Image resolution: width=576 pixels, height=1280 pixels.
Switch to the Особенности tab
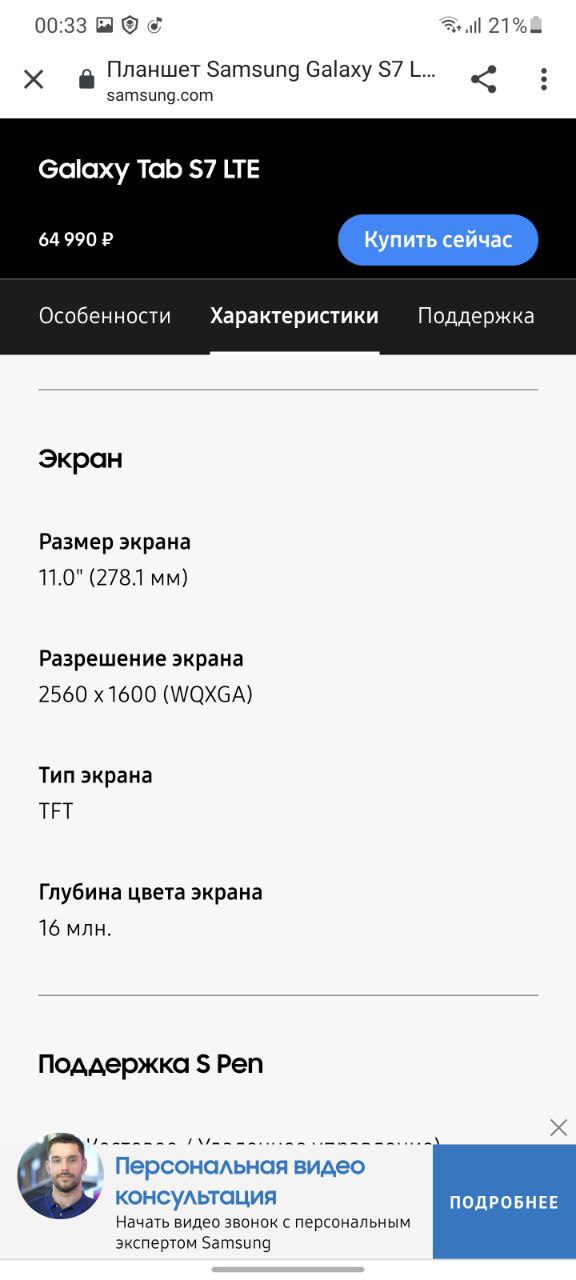[x=105, y=316]
